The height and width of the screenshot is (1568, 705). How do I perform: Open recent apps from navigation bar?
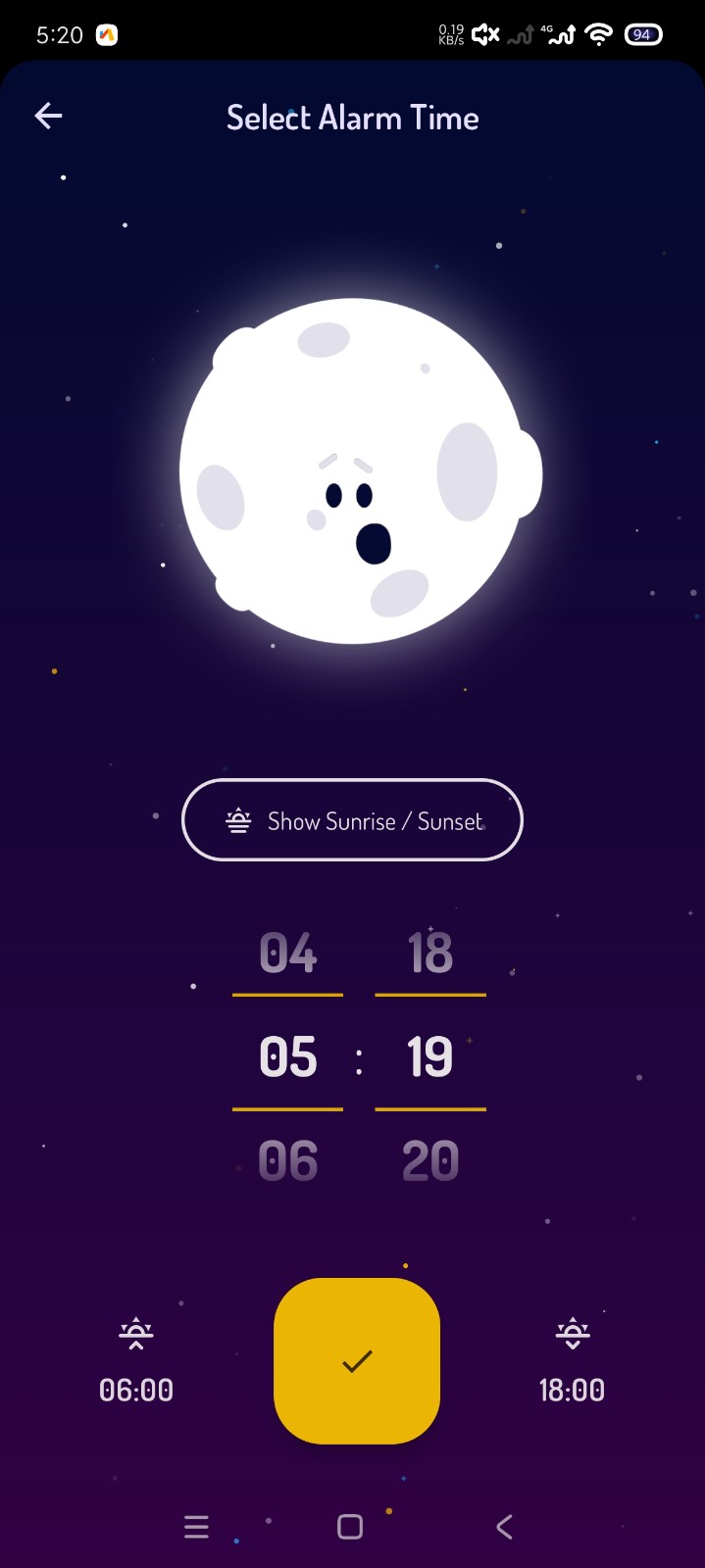tap(196, 1527)
